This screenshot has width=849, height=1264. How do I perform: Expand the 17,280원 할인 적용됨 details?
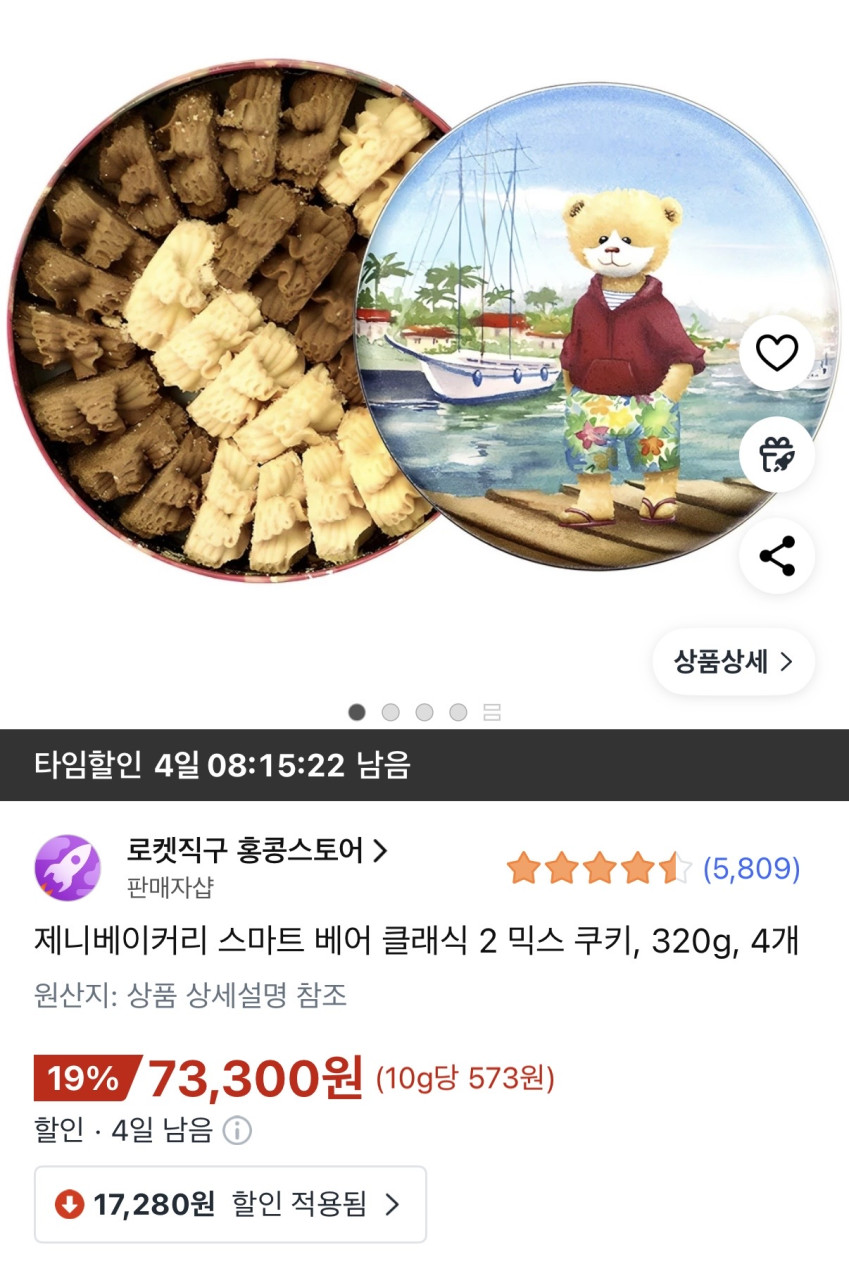231,1204
